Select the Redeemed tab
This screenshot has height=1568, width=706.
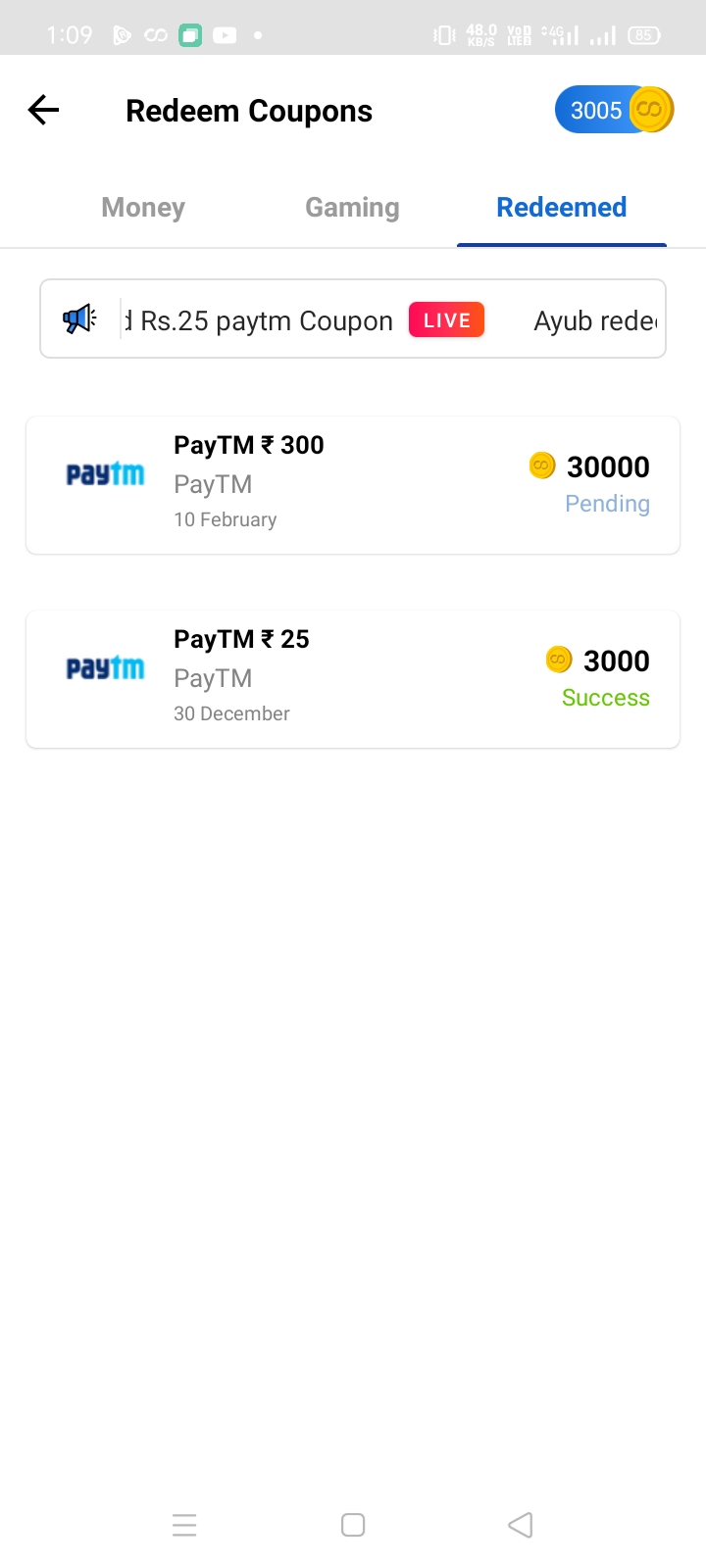561,208
